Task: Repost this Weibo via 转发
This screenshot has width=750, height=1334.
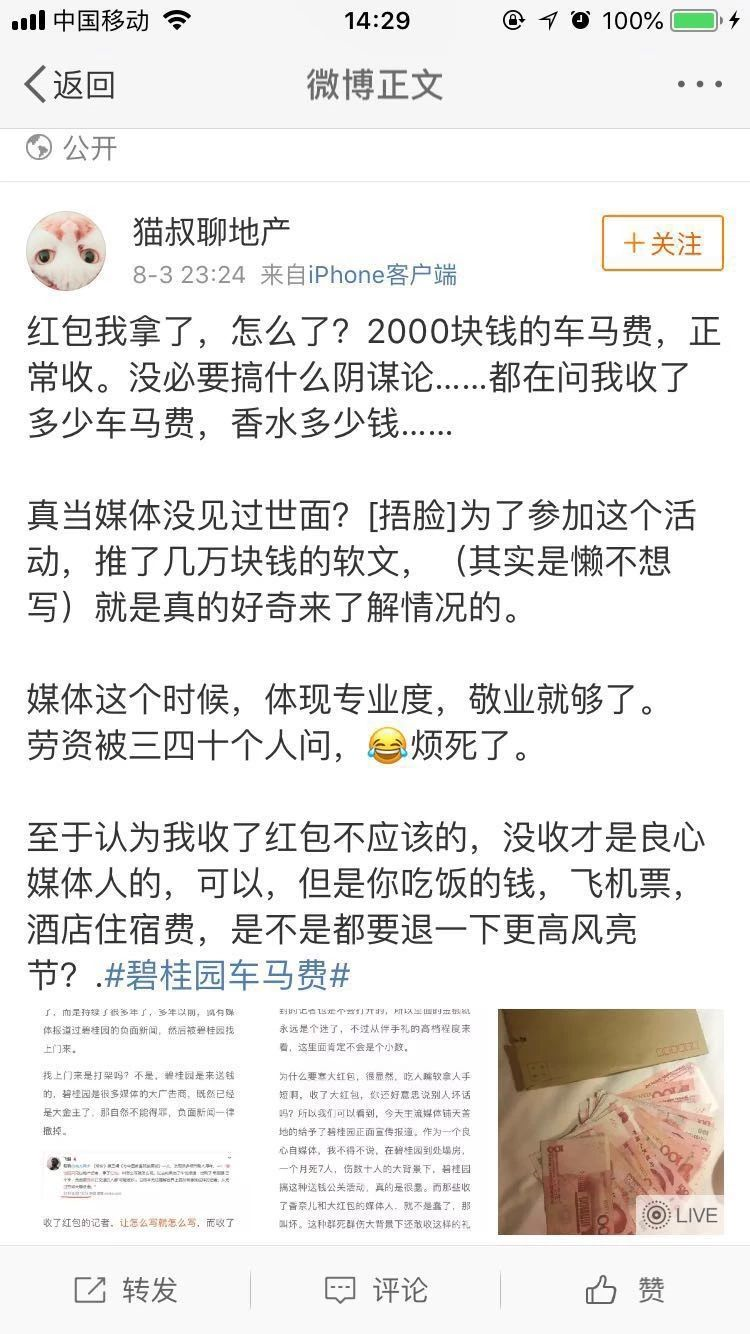Action: click(x=126, y=1290)
